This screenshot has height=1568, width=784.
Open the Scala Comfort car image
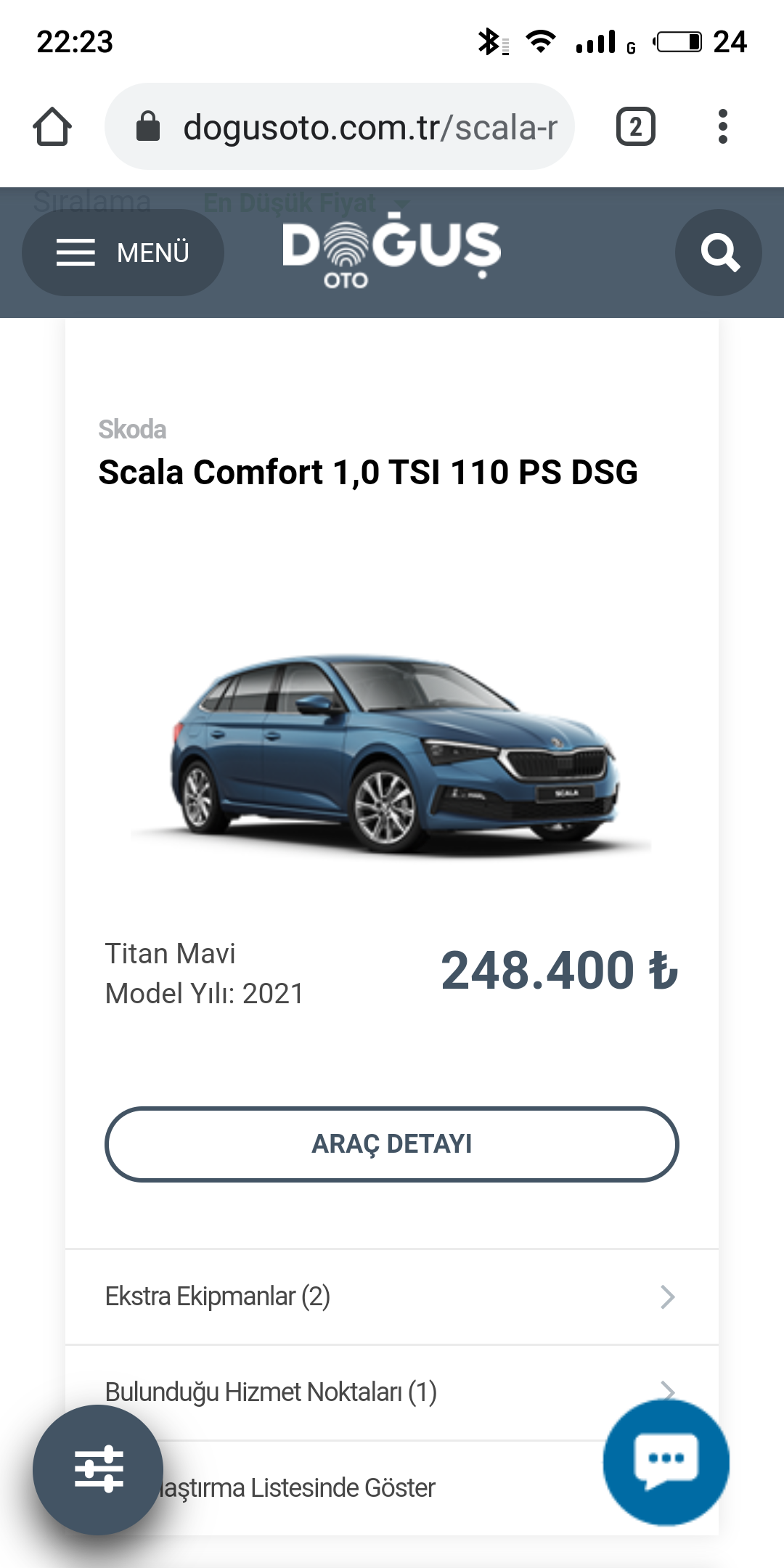tap(392, 754)
